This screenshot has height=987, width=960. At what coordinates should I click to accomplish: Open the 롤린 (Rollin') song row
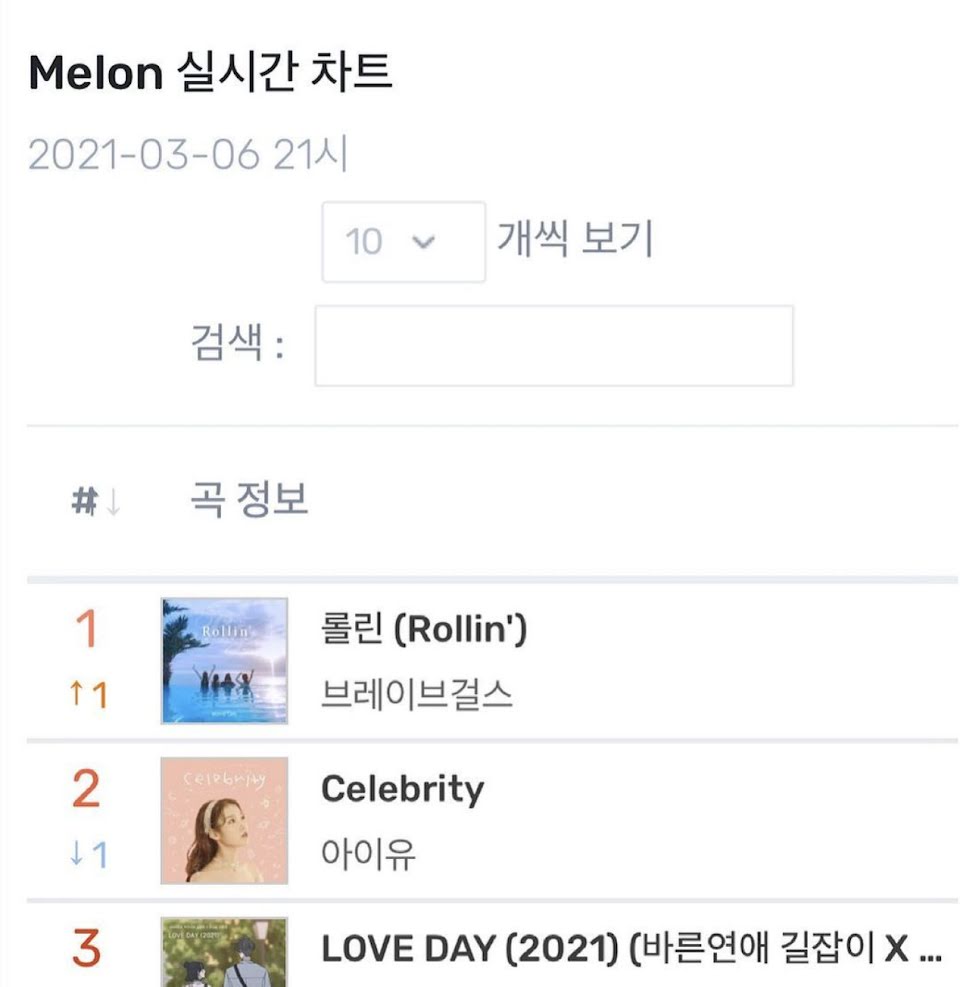coord(423,630)
